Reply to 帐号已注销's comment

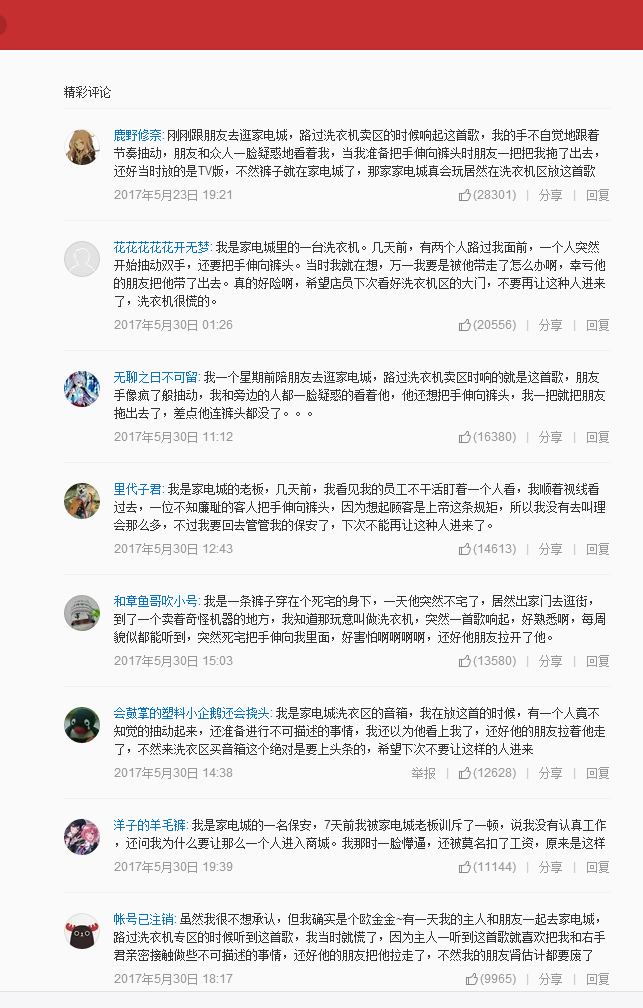[597, 979]
